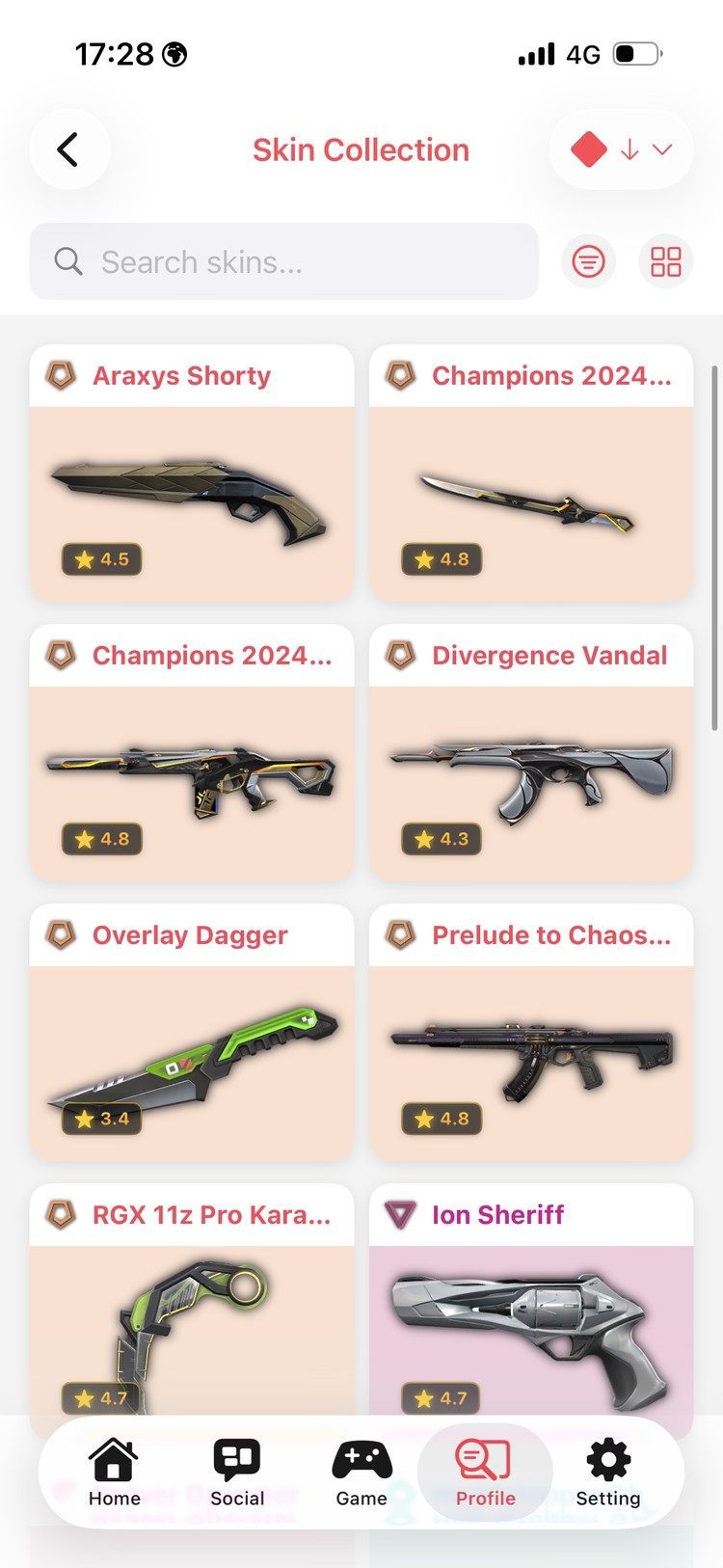This screenshot has height=1568, width=723.
Task: Switch to the Home tab
Action: coord(115,1473)
